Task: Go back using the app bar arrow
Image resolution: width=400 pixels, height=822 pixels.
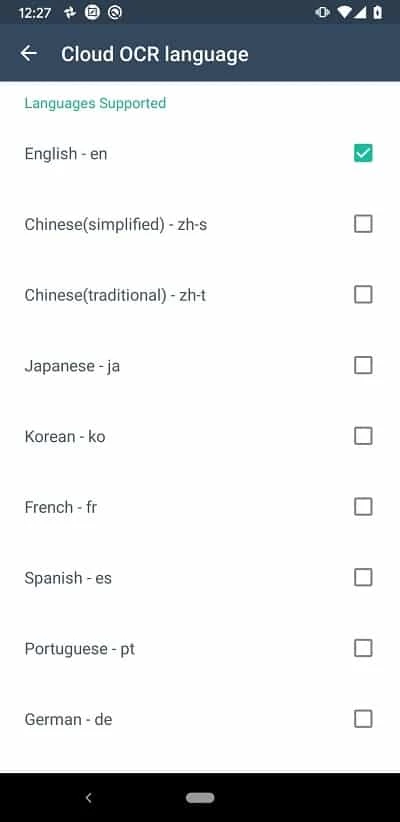Action: (29, 53)
